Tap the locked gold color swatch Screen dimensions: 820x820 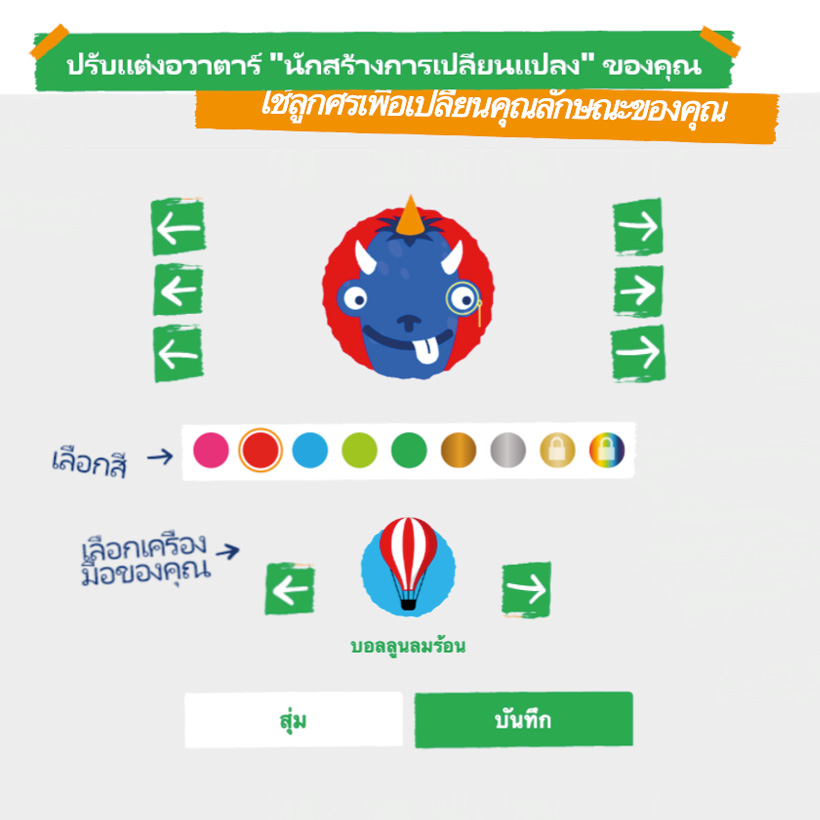pos(558,450)
